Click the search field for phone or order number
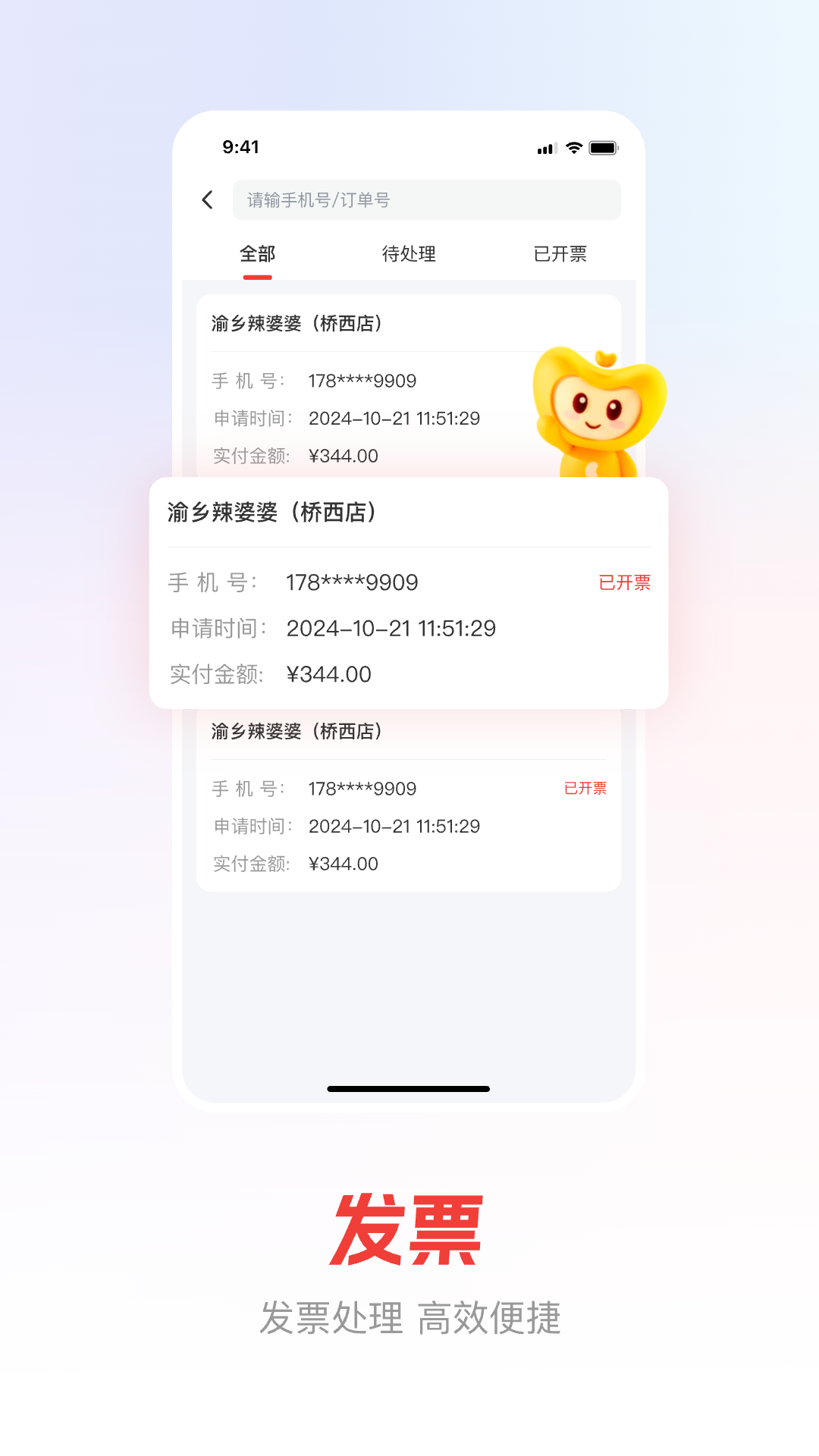The image size is (819, 1456). (426, 199)
